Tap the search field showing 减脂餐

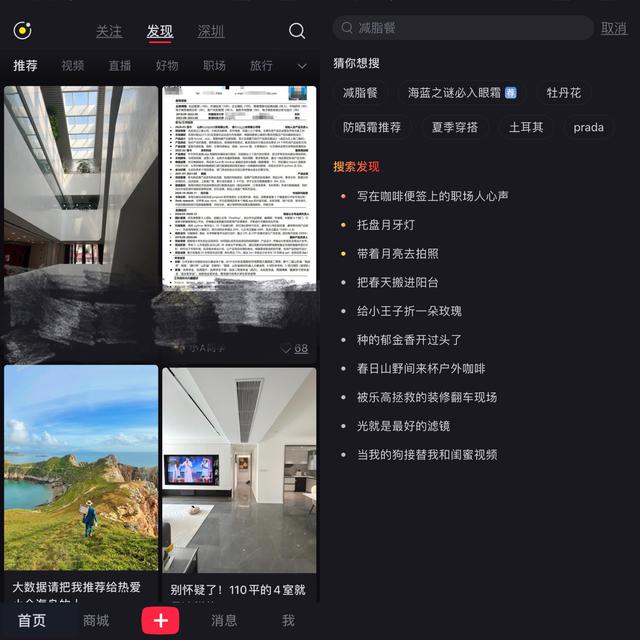pyautogui.click(x=460, y=28)
